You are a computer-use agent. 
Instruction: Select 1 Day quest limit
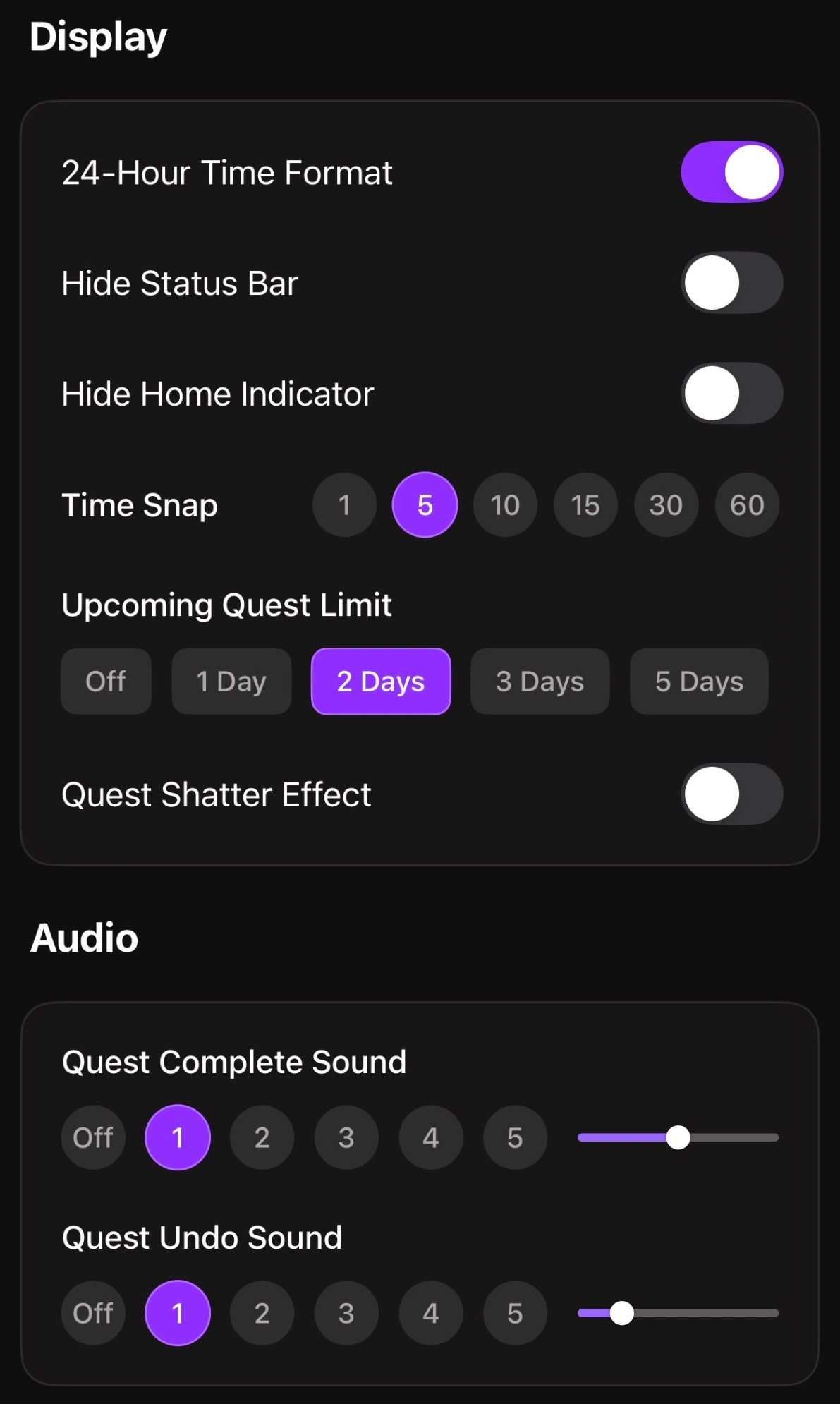(x=231, y=682)
